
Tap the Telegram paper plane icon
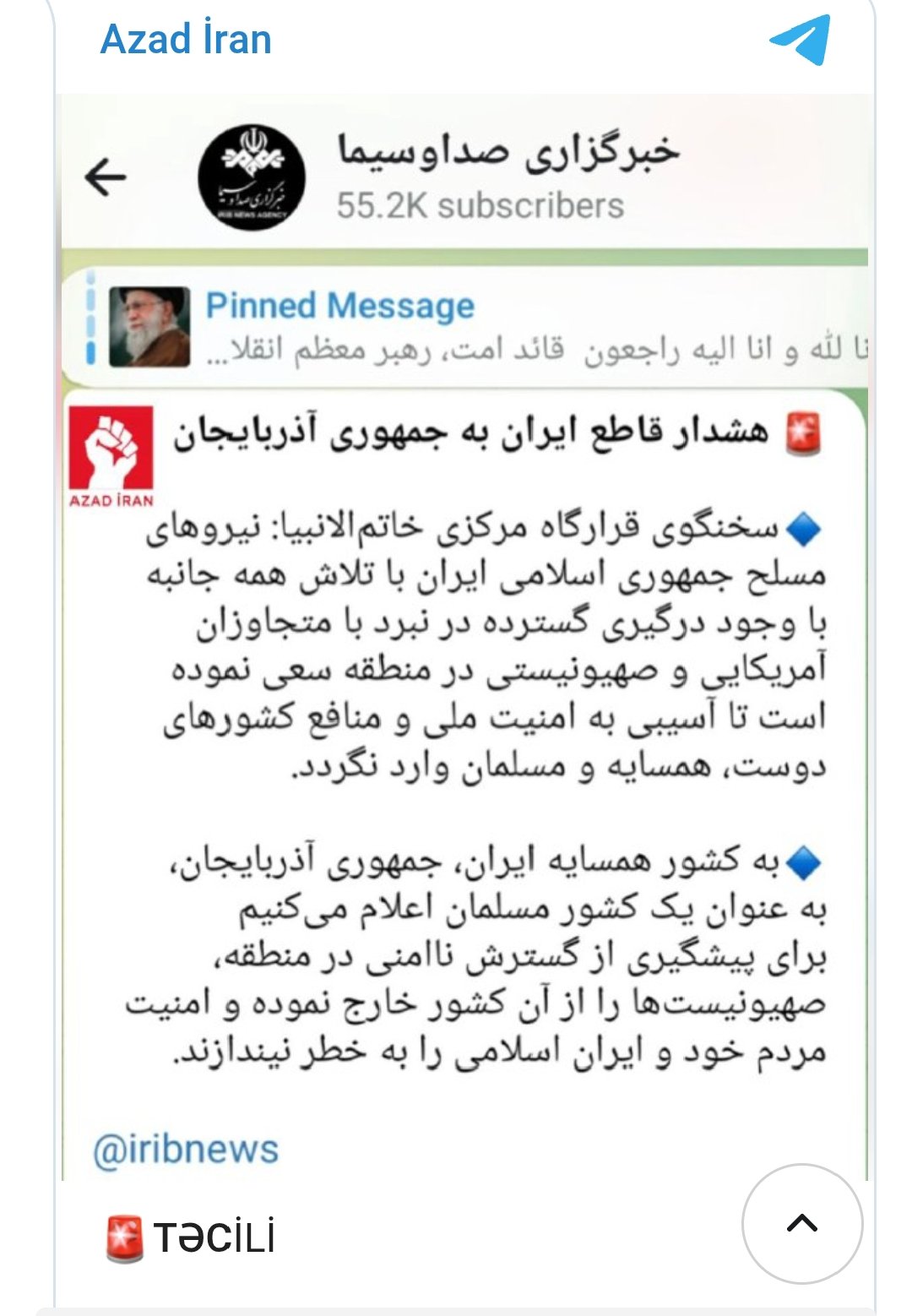pos(799,39)
